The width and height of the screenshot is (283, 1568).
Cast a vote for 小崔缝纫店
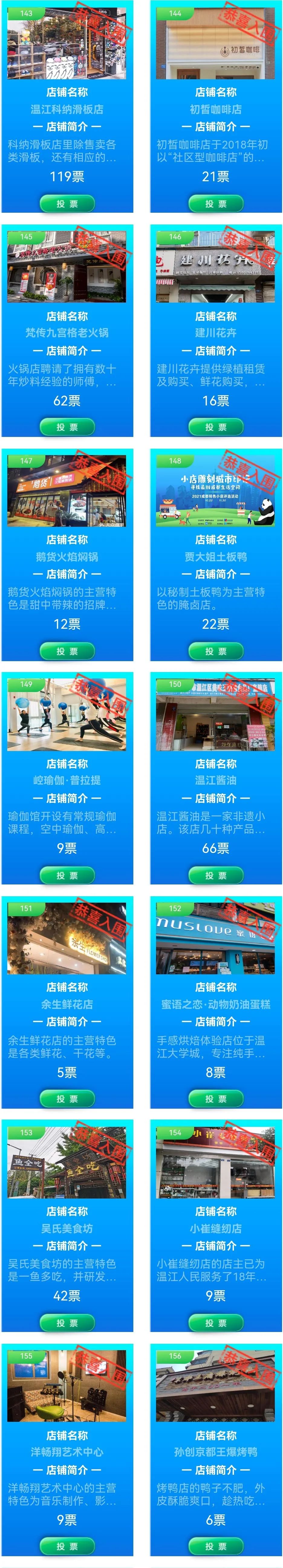(216, 1323)
